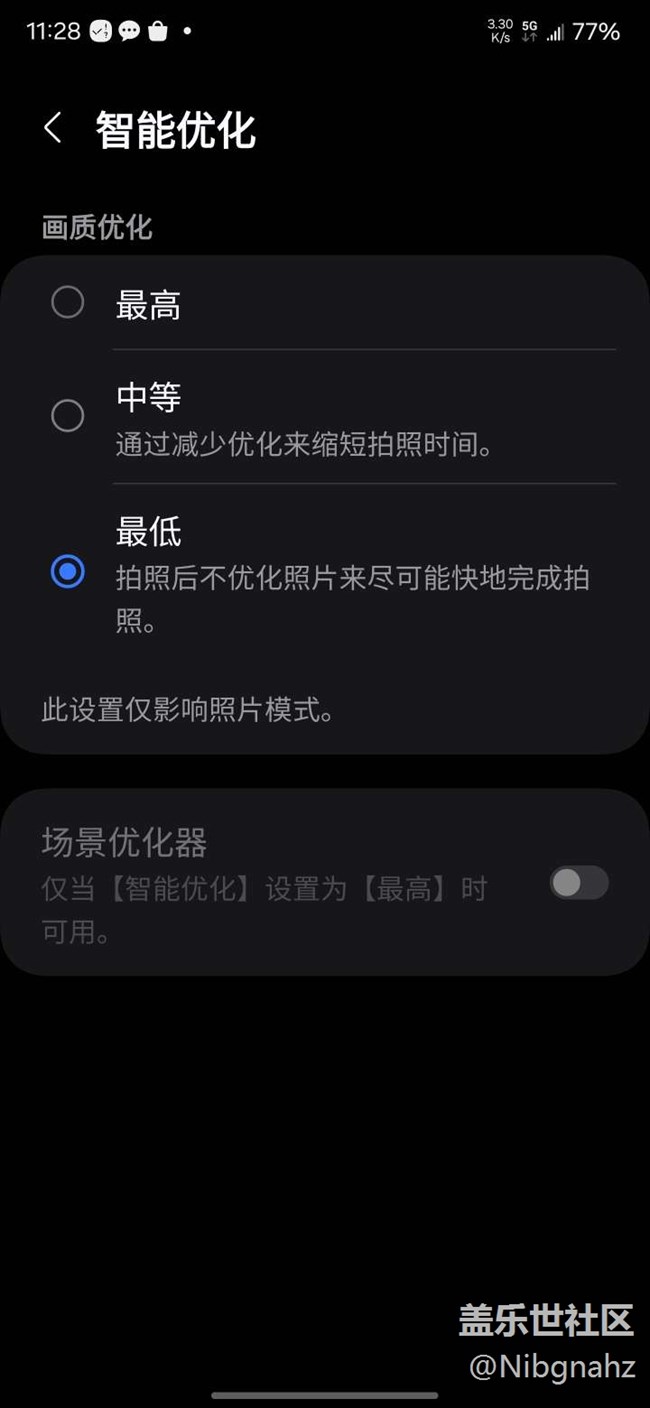
Task: Go back from 智能优化 screen
Action: pos(53,129)
